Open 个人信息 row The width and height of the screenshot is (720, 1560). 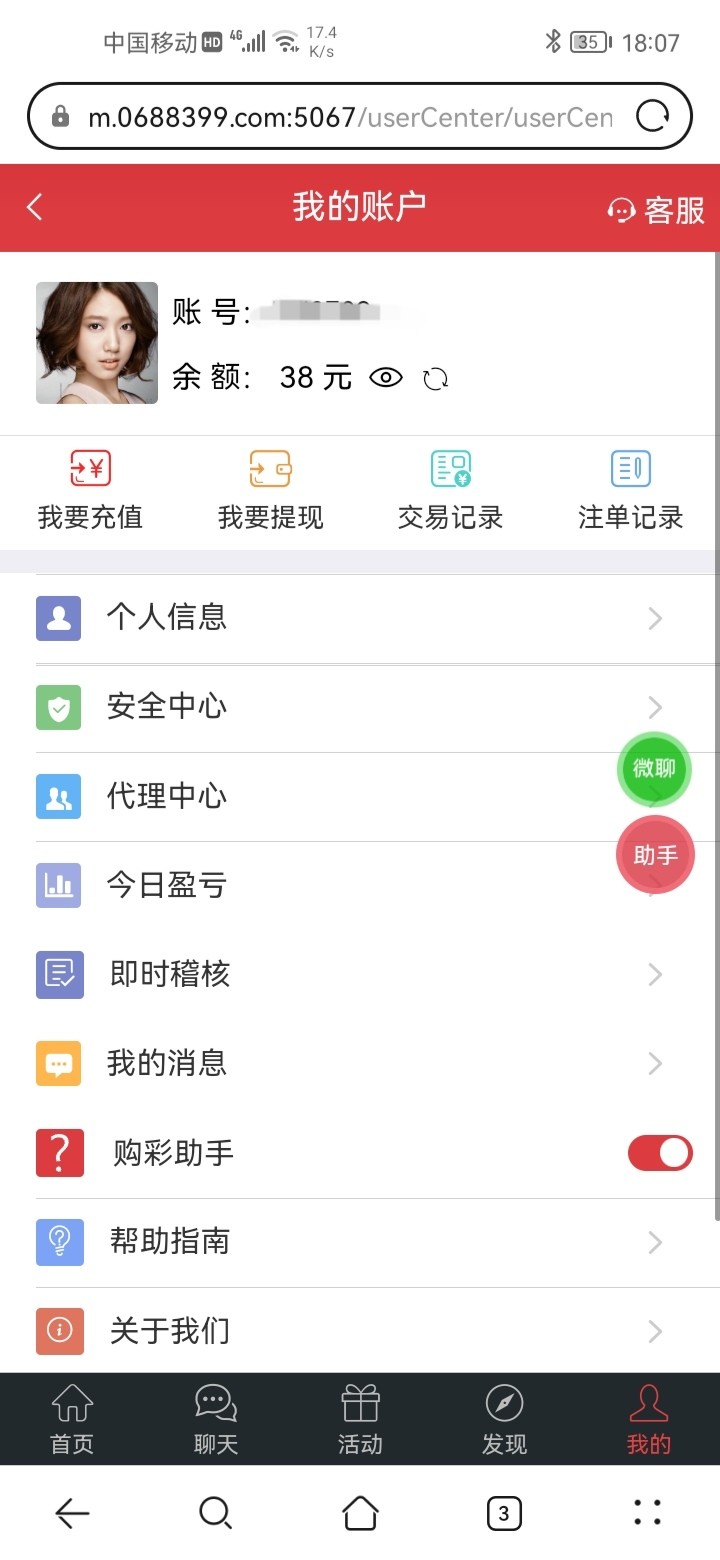tap(360, 618)
